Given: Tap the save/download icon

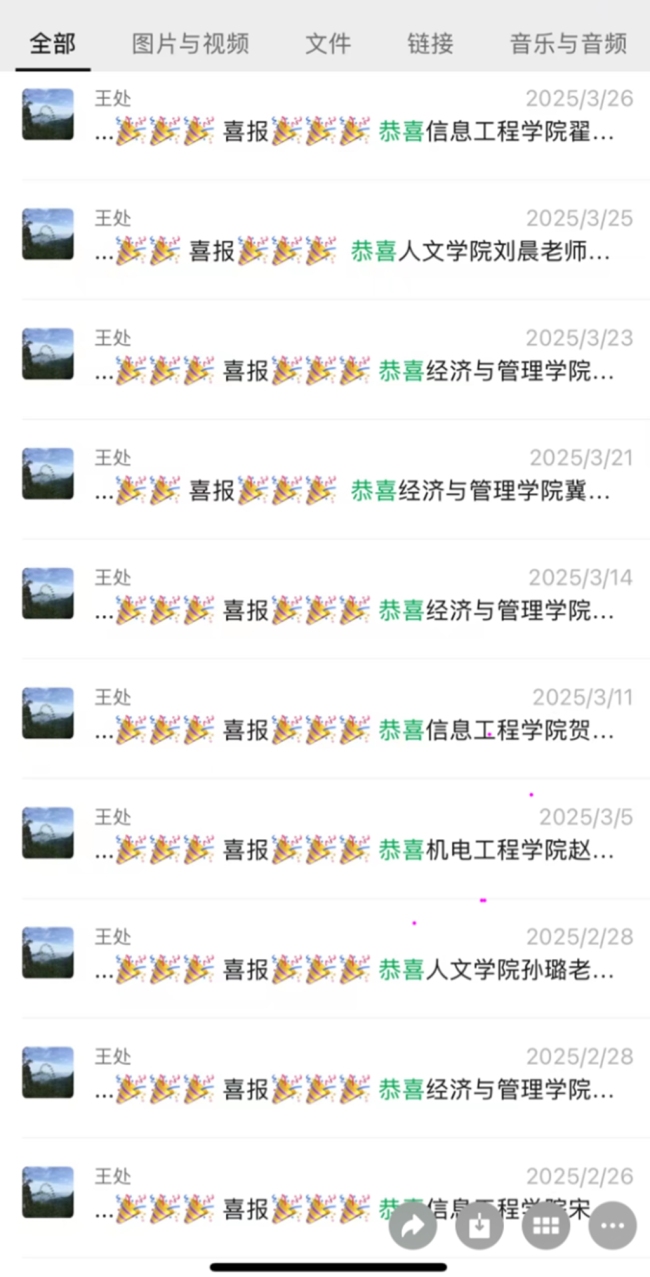Looking at the screenshot, I should click(x=479, y=1226).
